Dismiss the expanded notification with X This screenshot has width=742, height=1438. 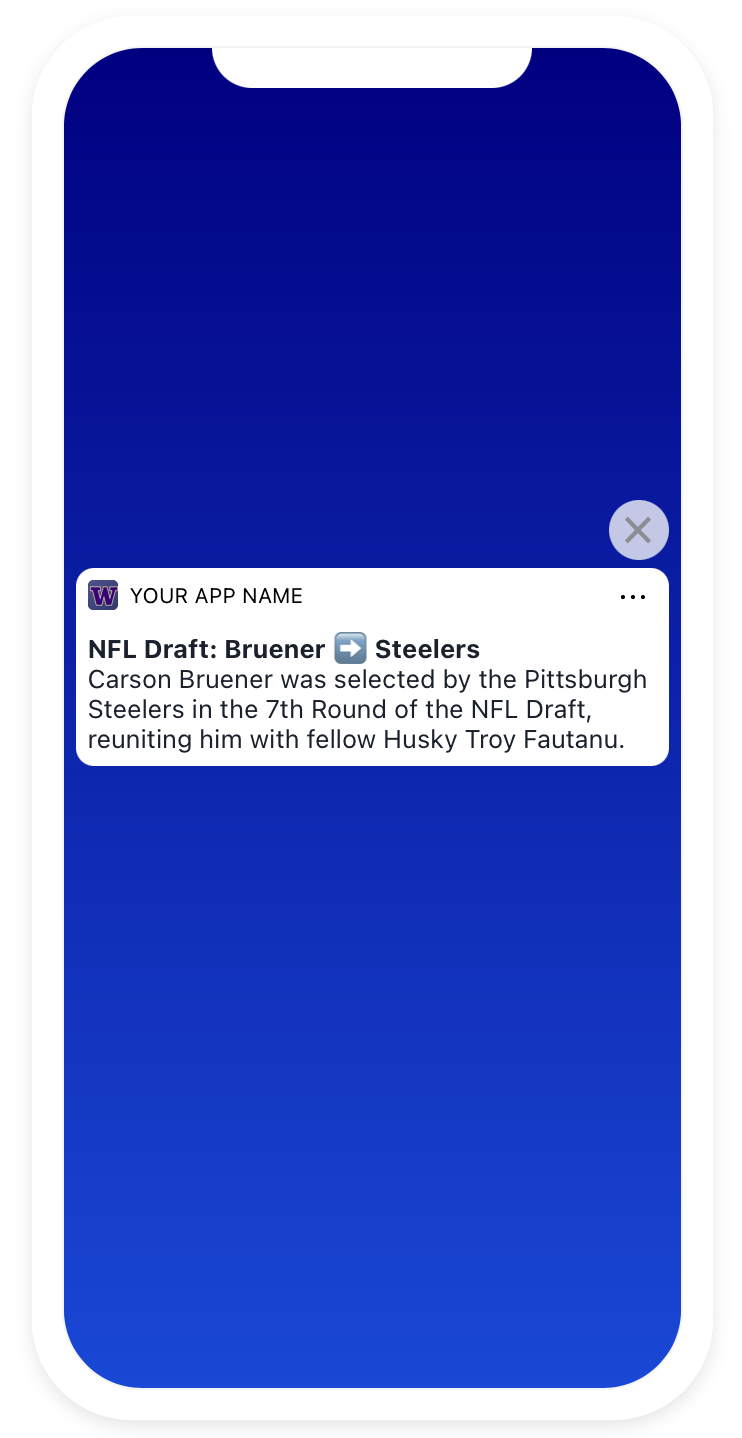coord(638,530)
